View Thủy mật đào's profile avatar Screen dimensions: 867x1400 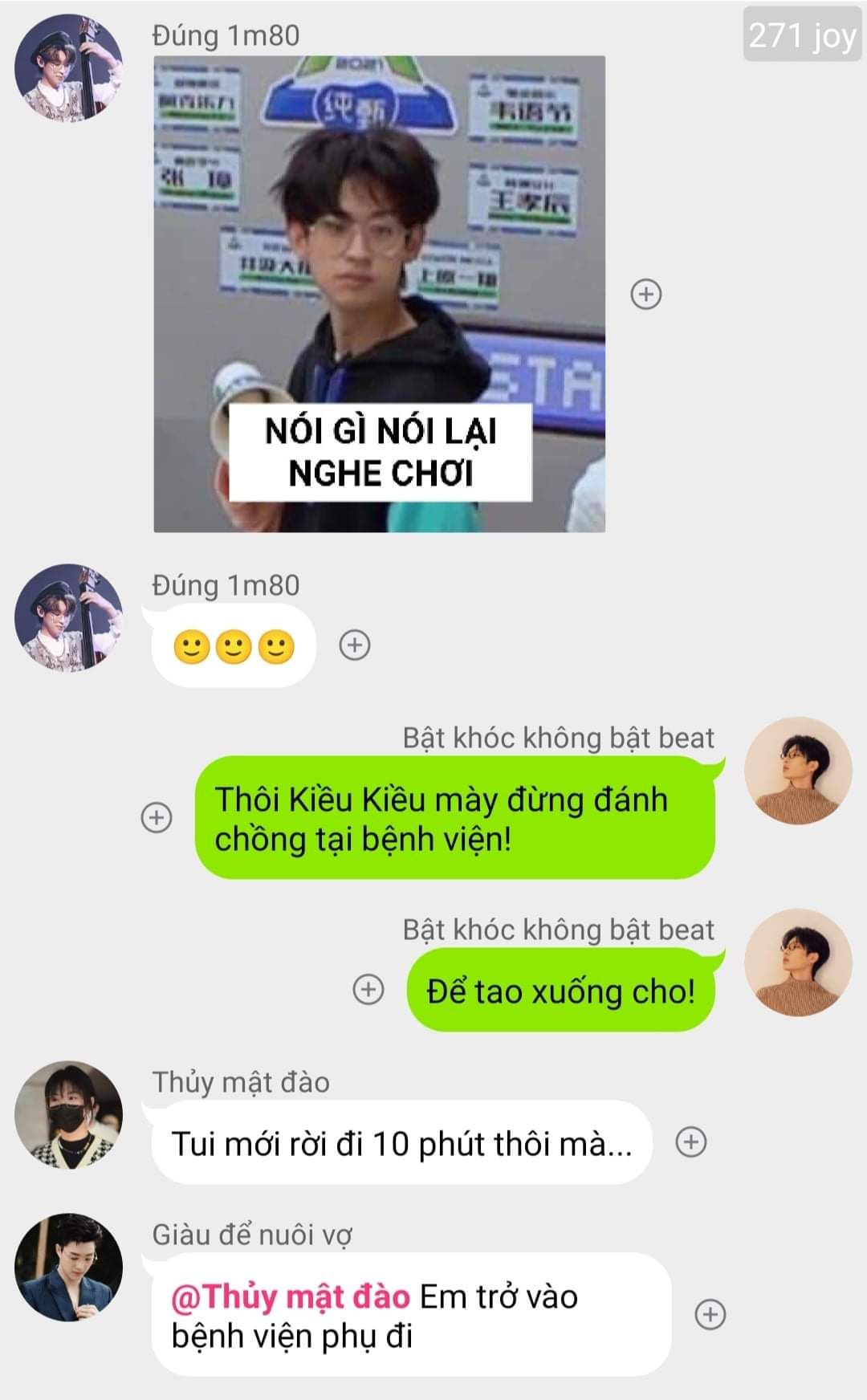pos(69,1115)
